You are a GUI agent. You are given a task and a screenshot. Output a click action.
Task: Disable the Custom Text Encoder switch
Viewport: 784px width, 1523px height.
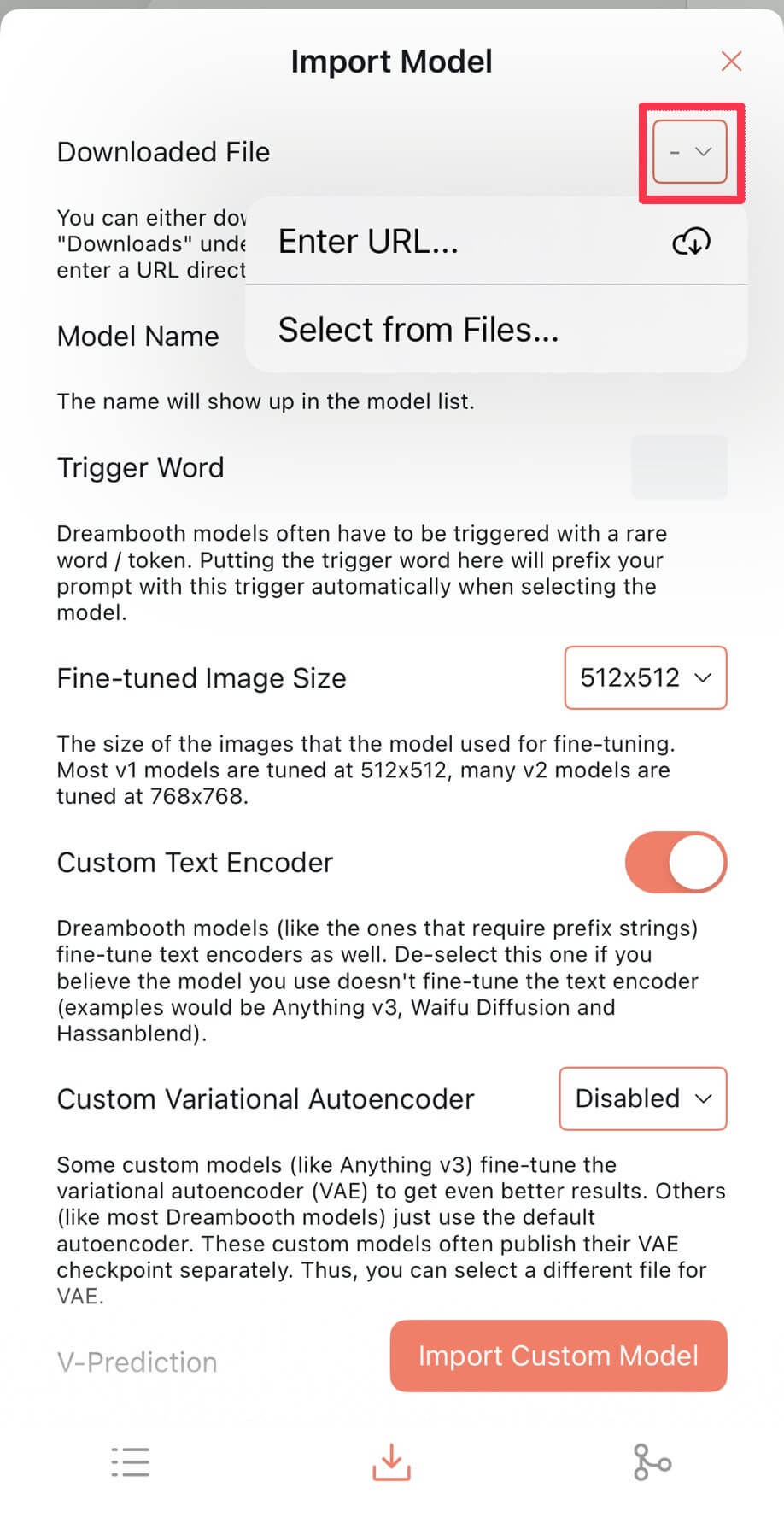(676, 863)
